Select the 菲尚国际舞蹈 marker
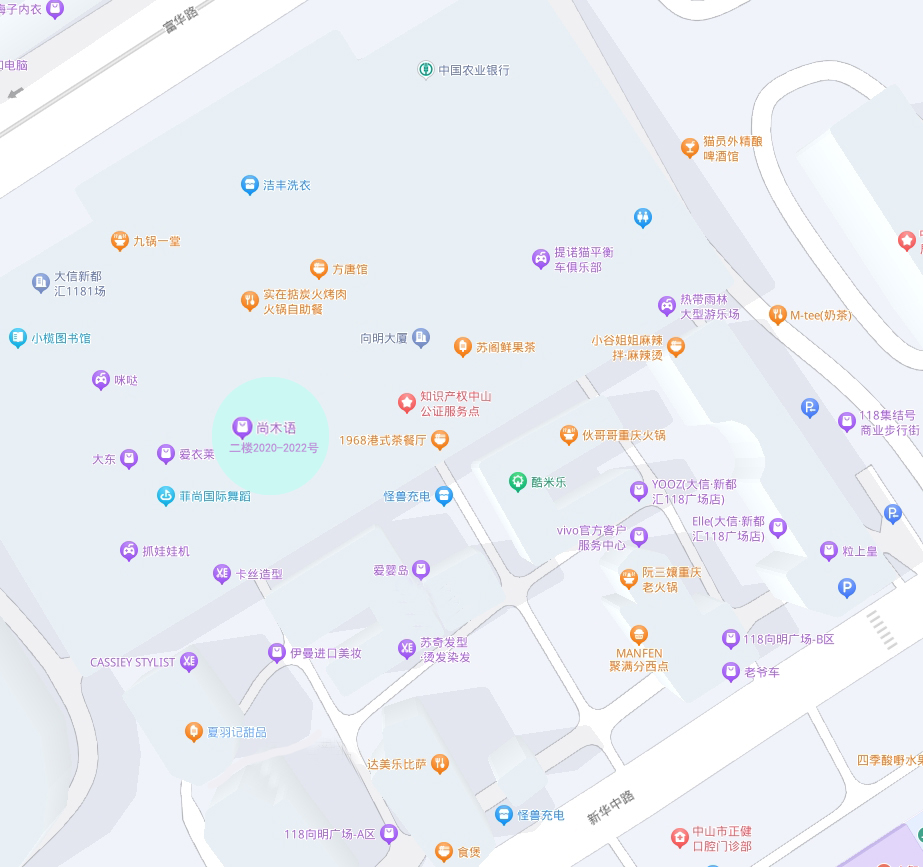The image size is (923, 867). pos(166,495)
